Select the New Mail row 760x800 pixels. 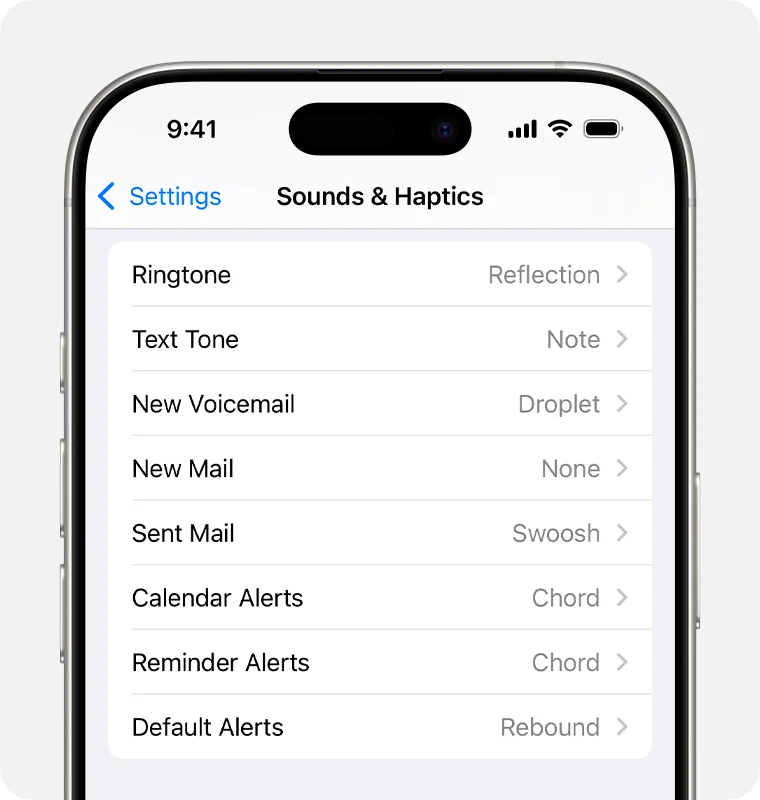click(380, 469)
